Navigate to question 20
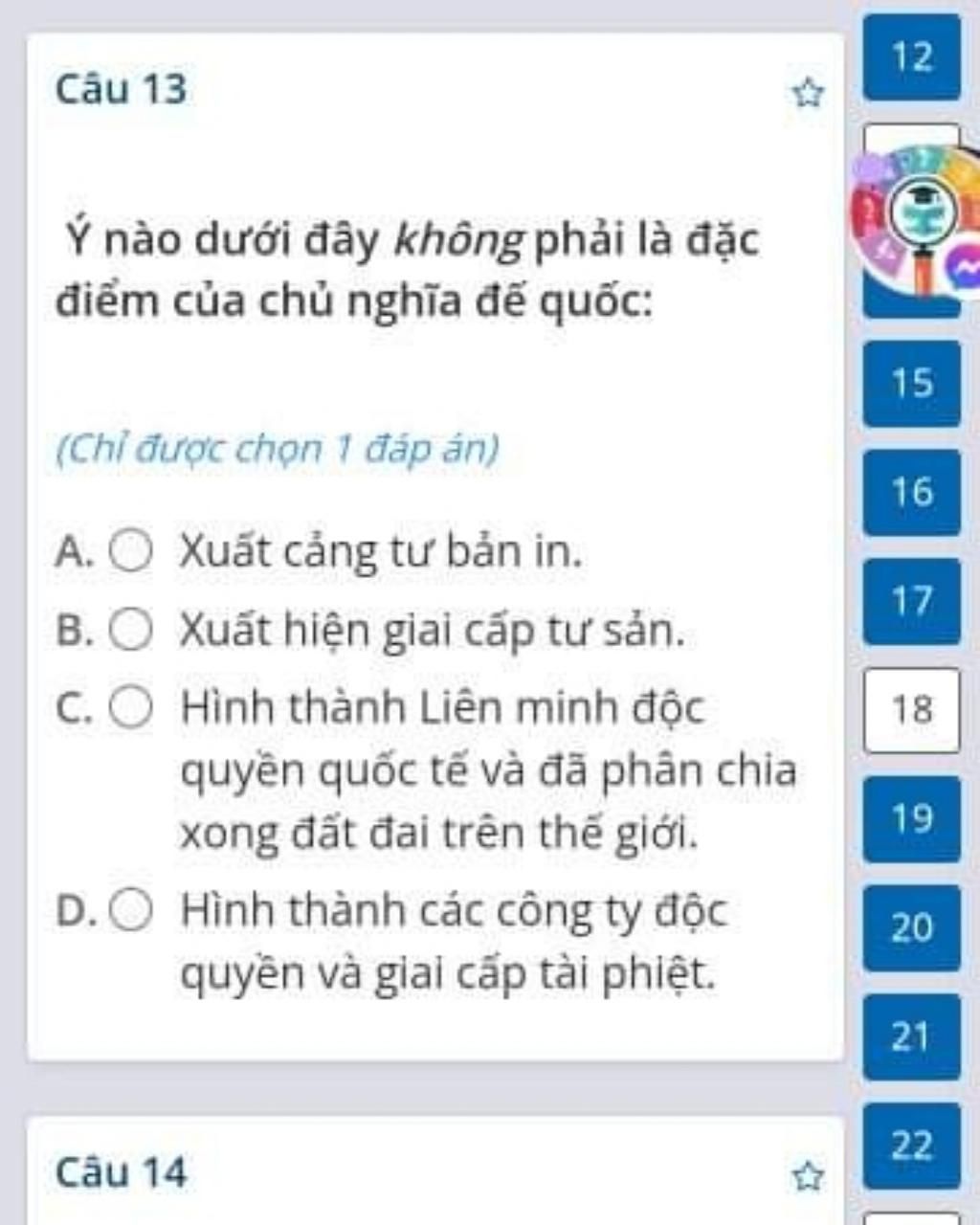Screen dimensions: 980x1225 coord(911,927)
